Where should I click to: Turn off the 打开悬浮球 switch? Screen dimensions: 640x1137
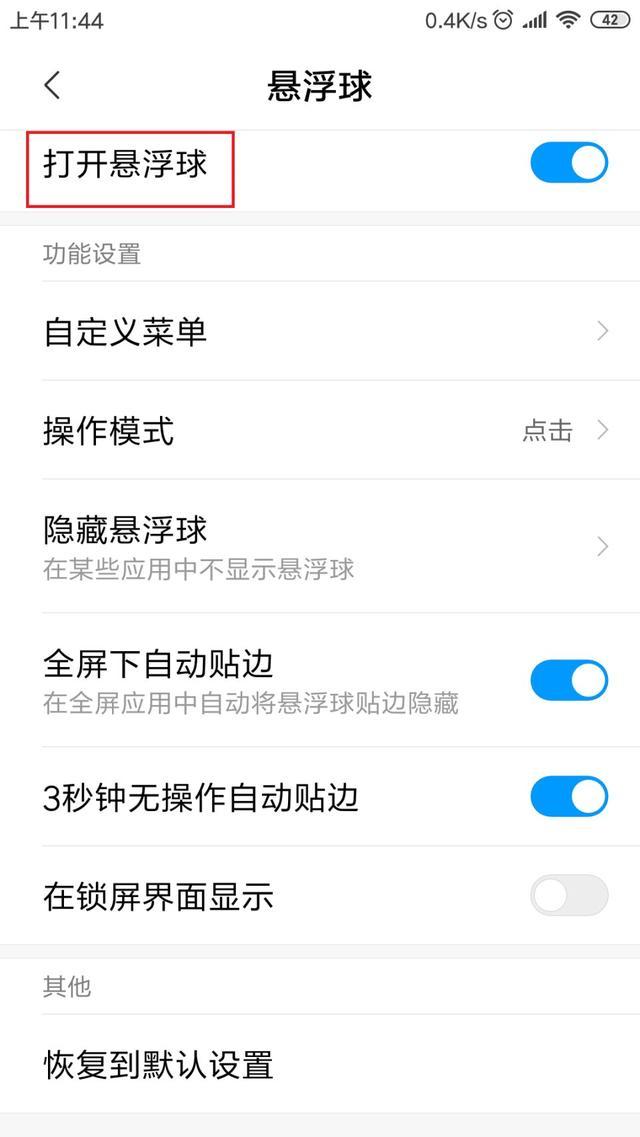(x=568, y=163)
